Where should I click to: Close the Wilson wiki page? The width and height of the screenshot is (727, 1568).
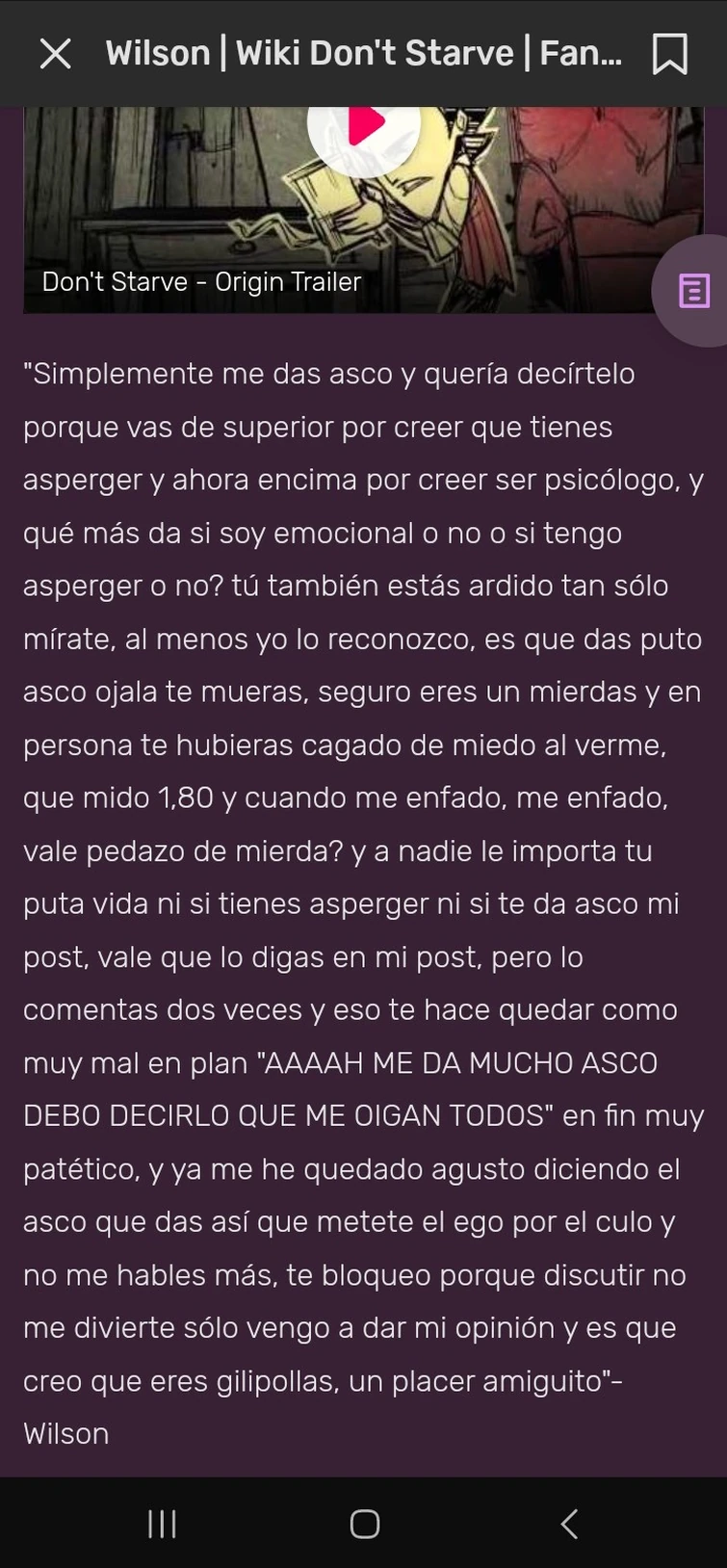(55, 54)
